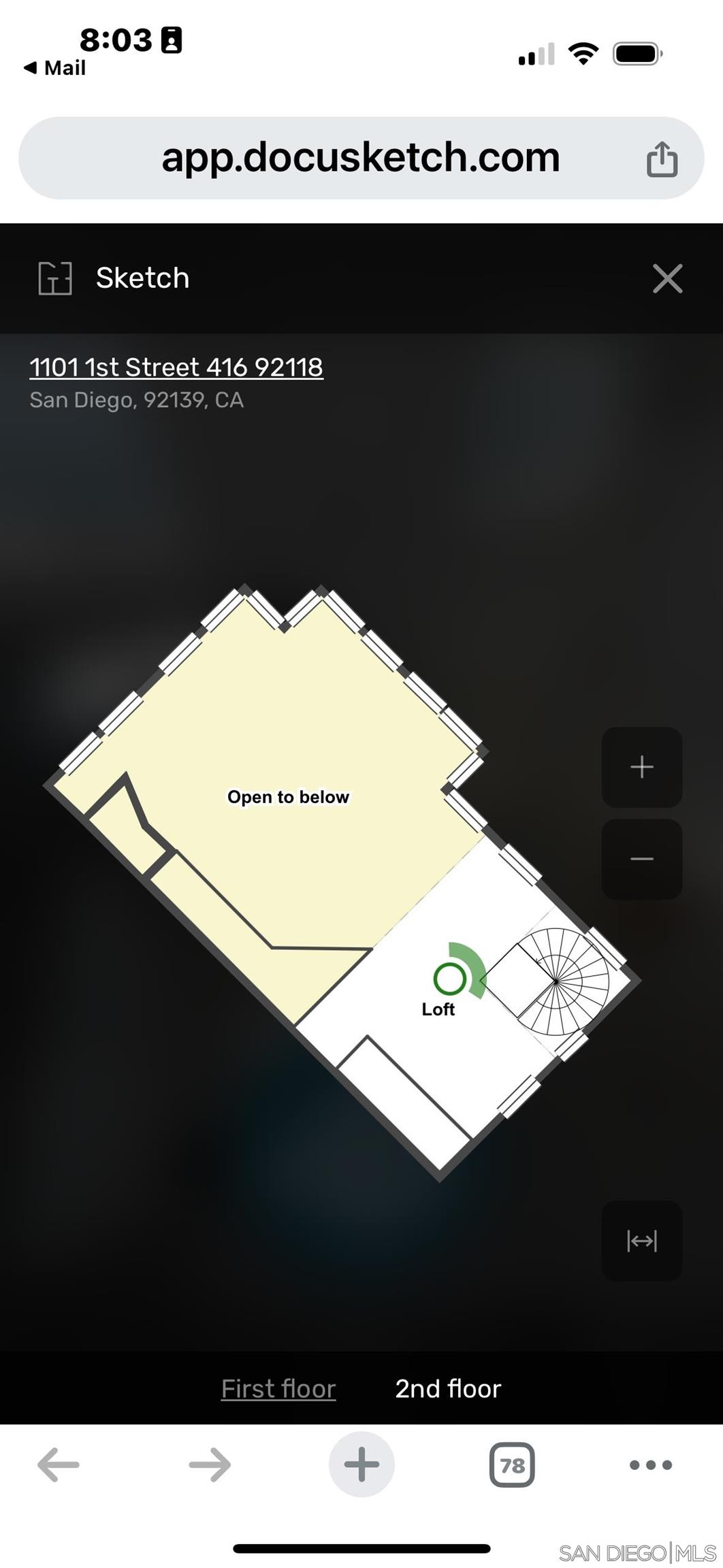The height and width of the screenshot is (1568, 723).
Task: Open the browser overflow menu
Action: point(650,1465)
